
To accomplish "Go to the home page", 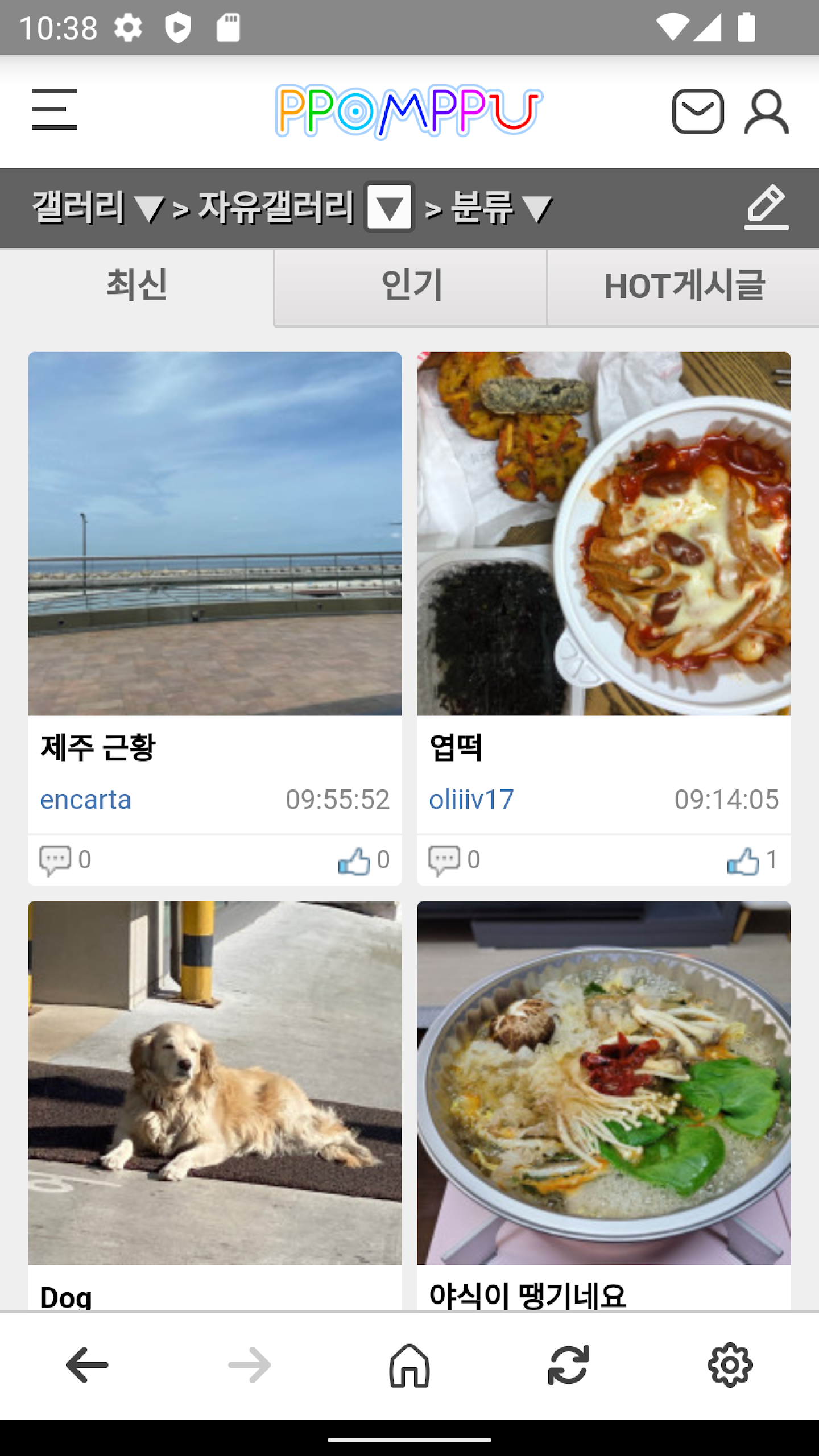I will 409,1365.
